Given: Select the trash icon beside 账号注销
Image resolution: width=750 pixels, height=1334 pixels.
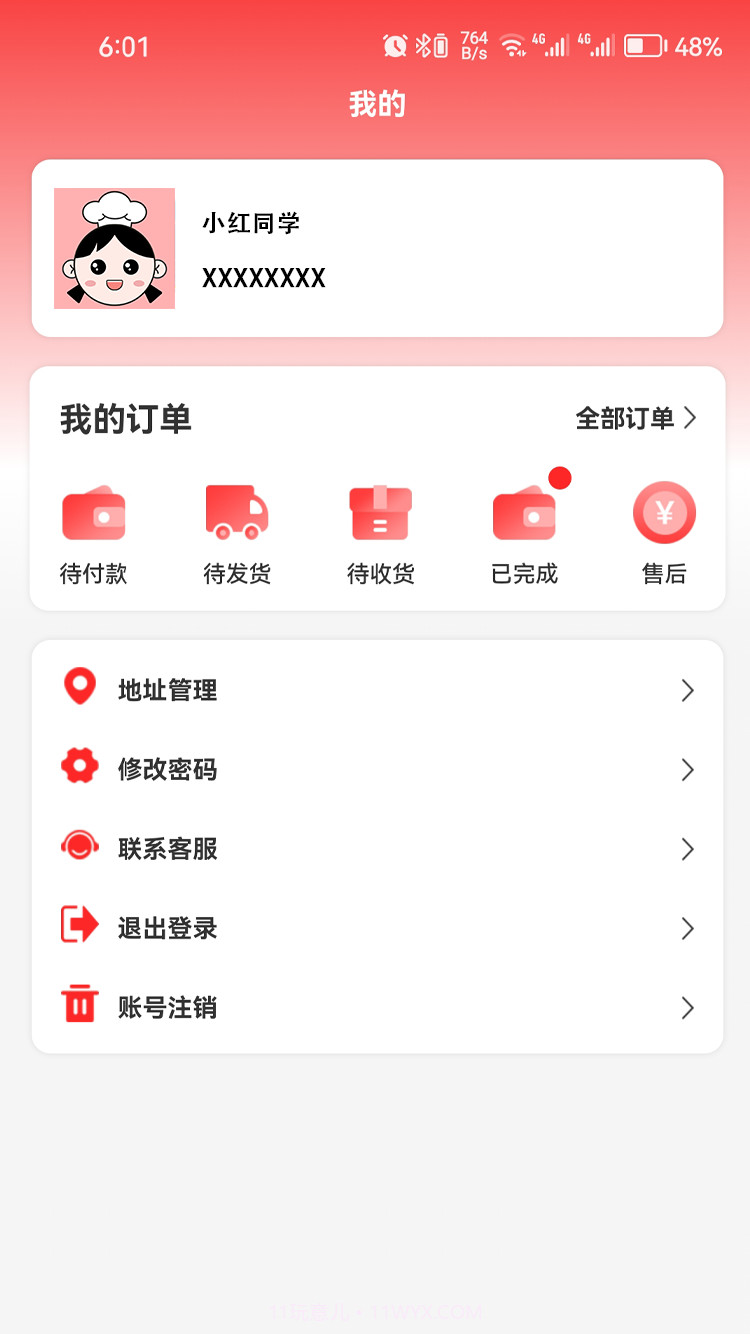Looking at the screenshot, I should (80, 1006).
